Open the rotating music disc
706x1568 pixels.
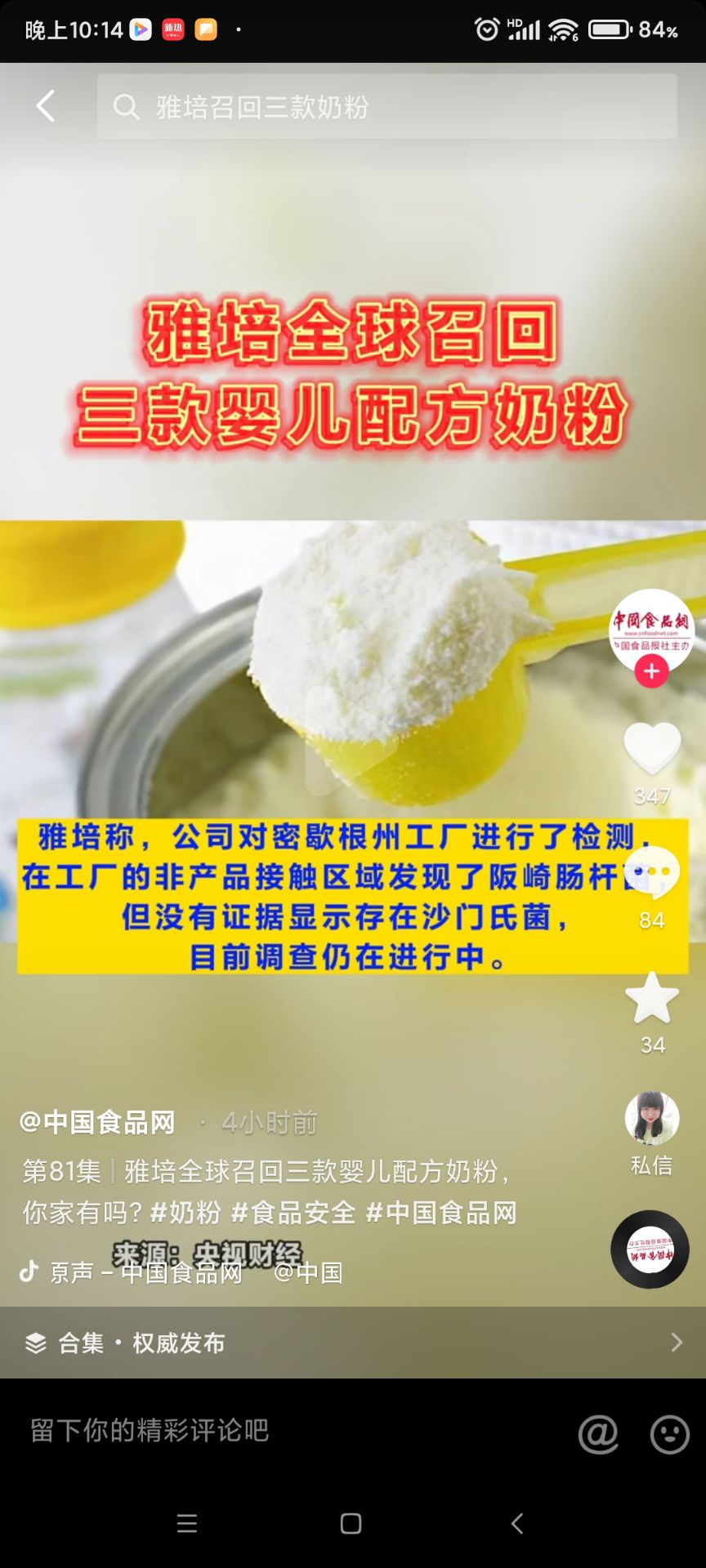coord(650,1249)
